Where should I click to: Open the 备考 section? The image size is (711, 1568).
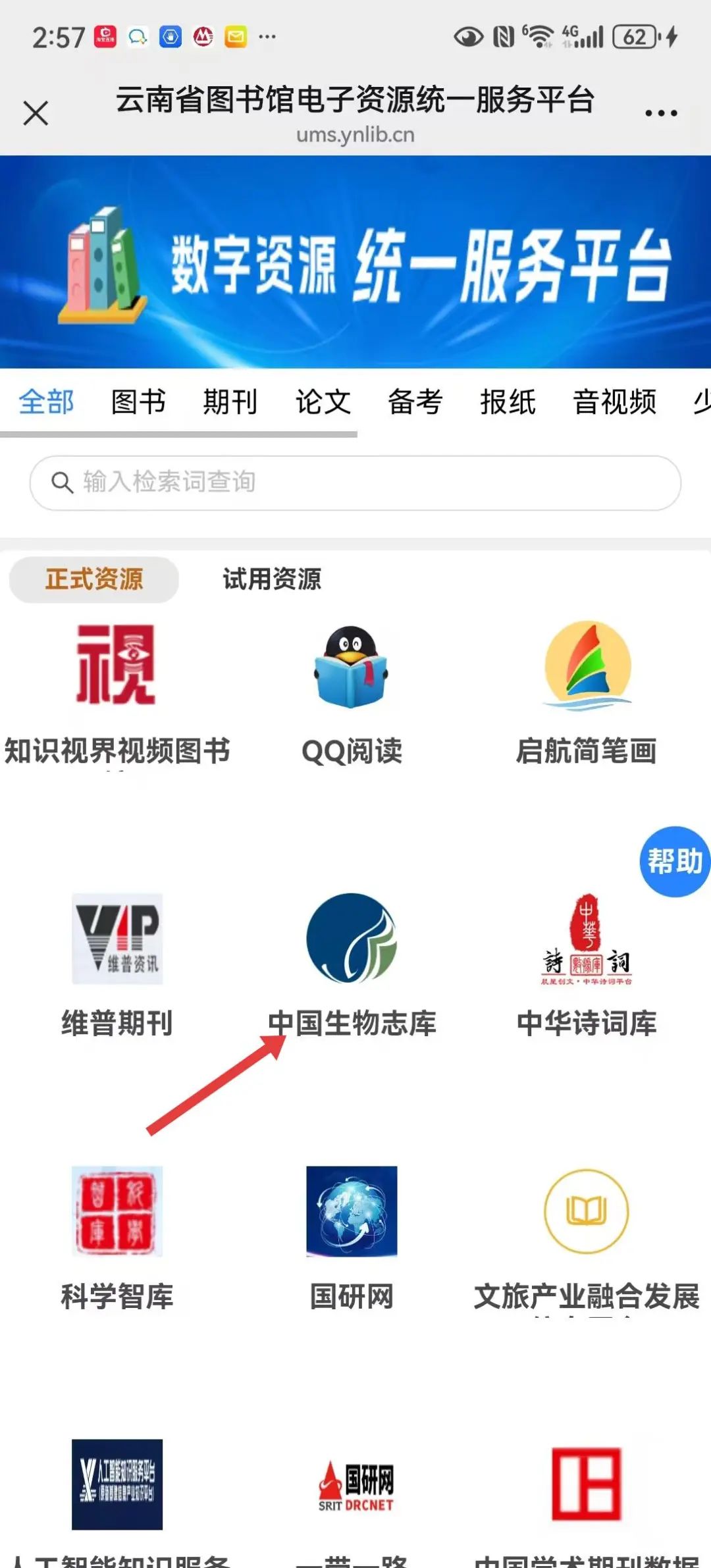pyautogui.click(x=415, y=402)
